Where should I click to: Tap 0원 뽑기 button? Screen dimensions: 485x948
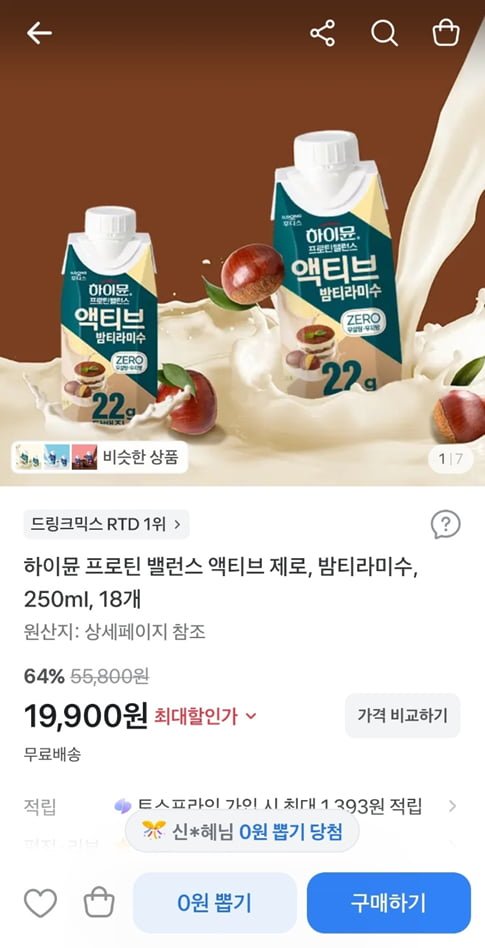click(215, 903)
